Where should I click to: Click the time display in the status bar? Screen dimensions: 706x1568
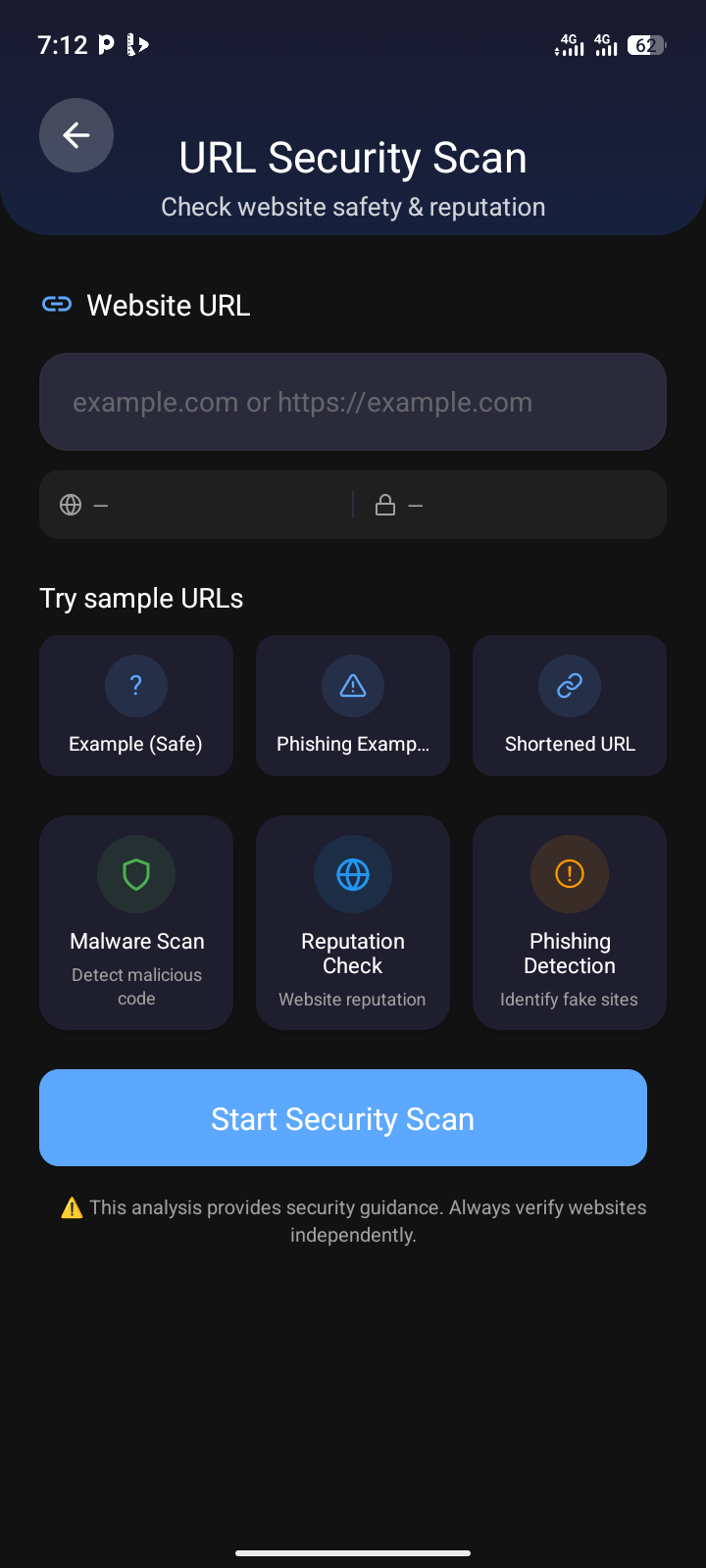[55, 44]
